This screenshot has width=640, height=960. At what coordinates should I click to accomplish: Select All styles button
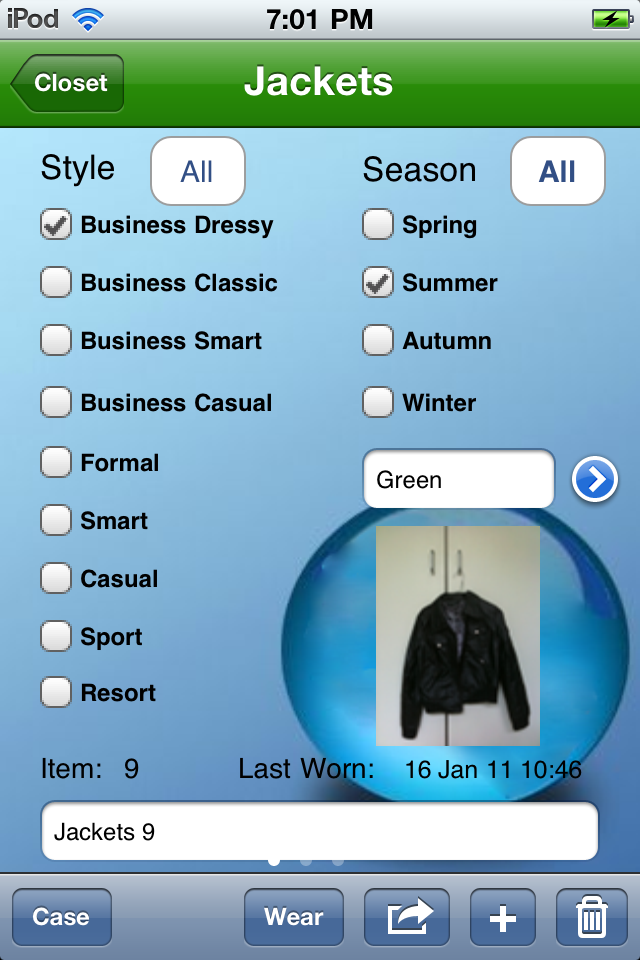tap(197, 171)
